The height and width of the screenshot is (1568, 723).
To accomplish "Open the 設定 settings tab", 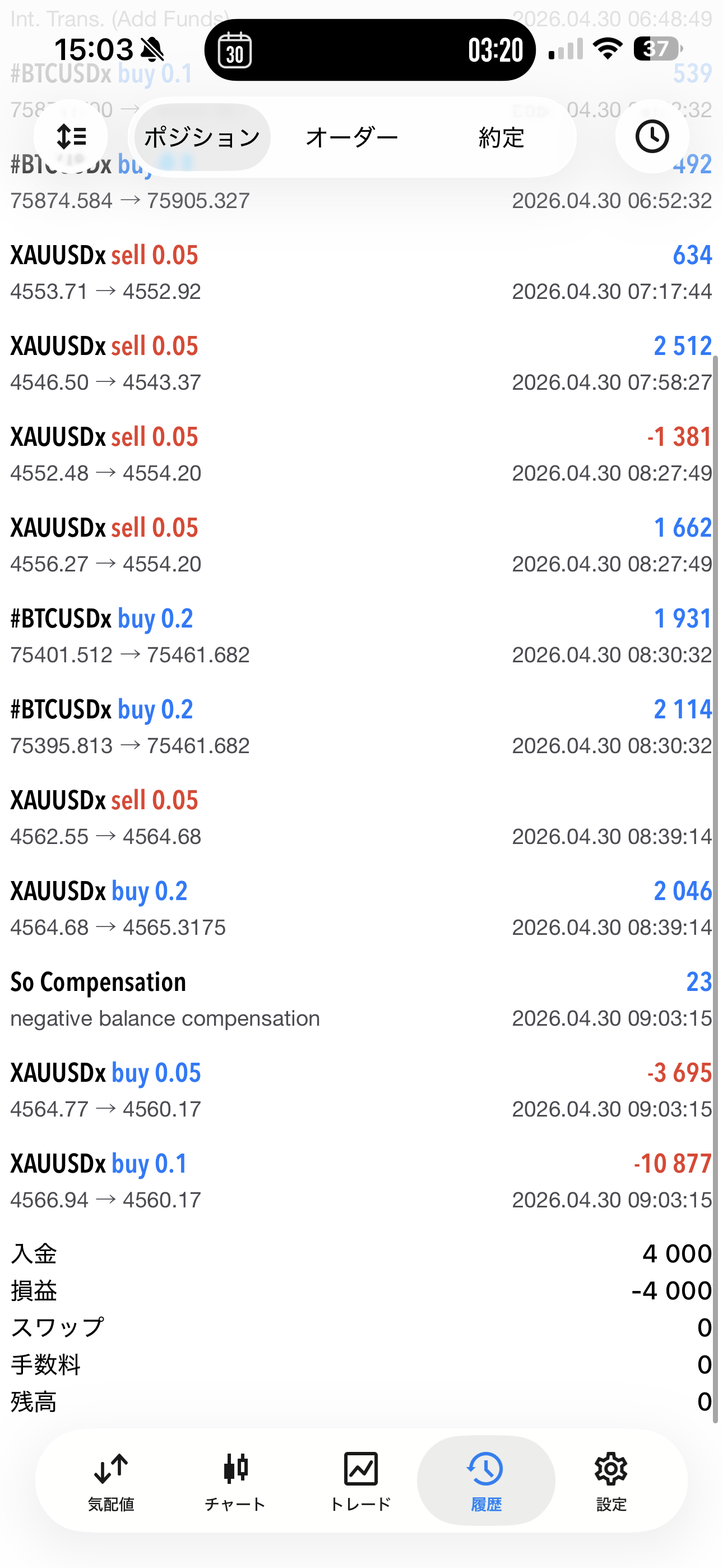I will pos(610,1480).
